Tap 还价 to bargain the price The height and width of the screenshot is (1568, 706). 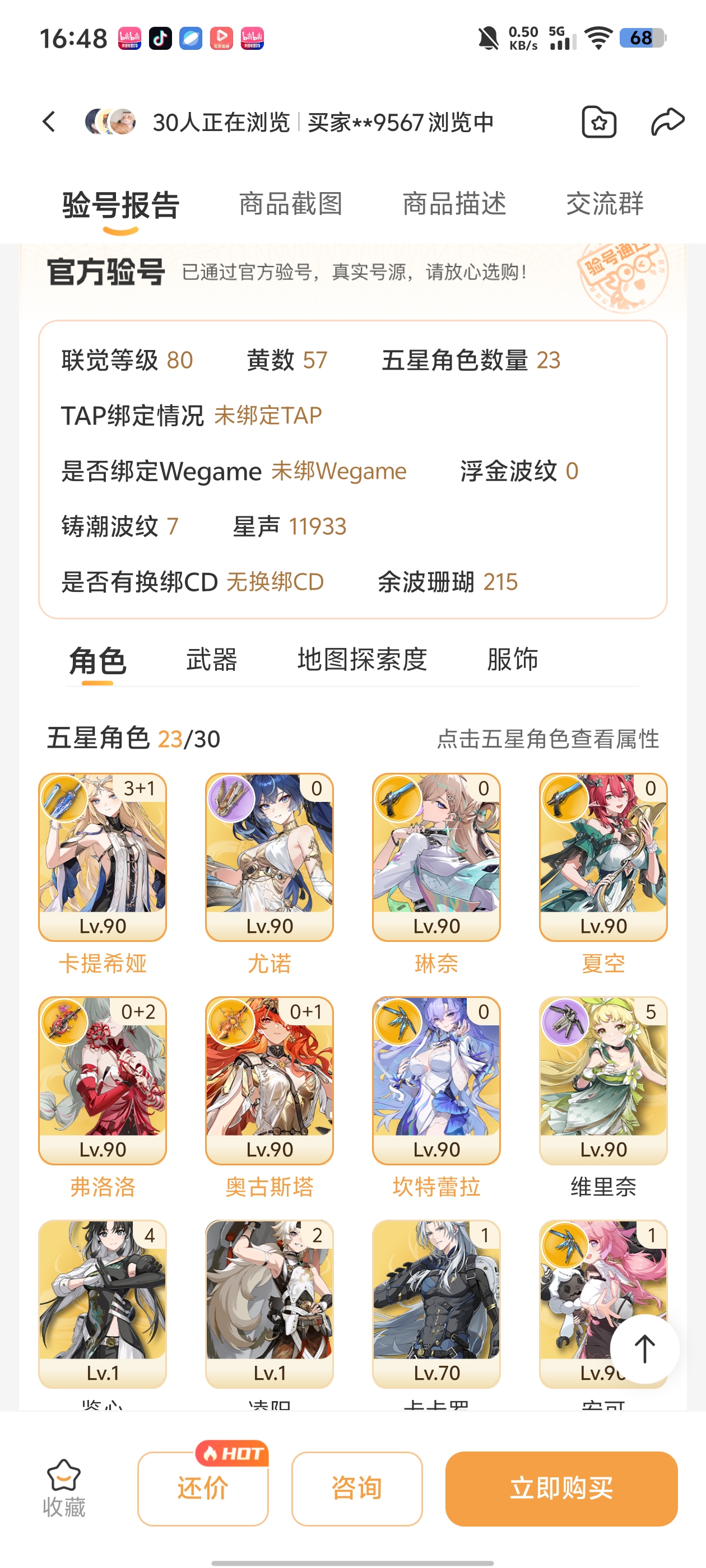(x=203, y=1488)
